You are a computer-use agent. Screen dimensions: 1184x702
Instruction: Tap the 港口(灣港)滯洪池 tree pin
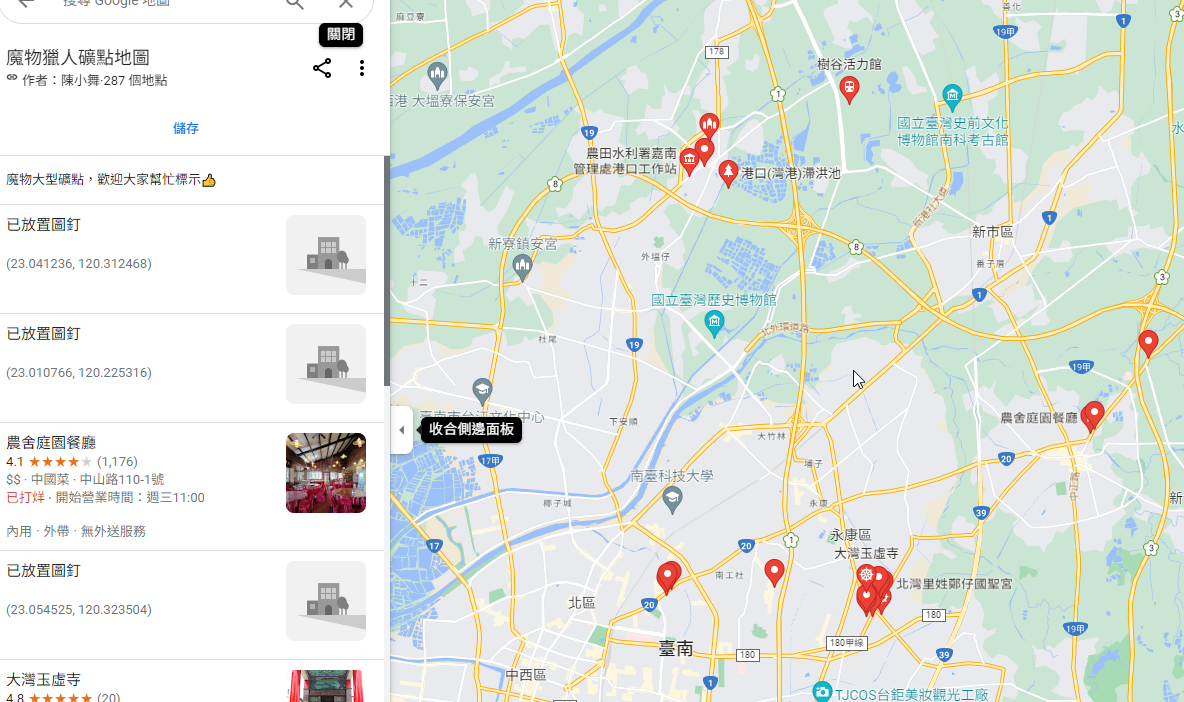click(728, 173)
